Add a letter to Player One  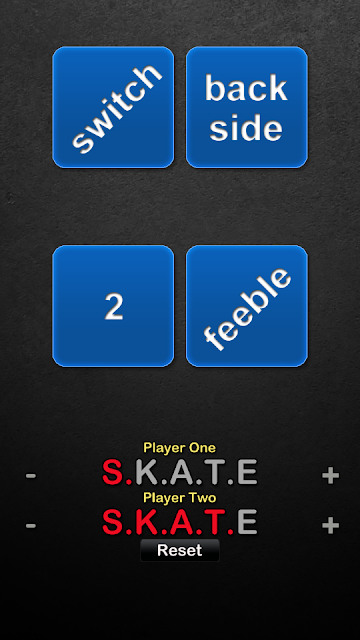330,476
